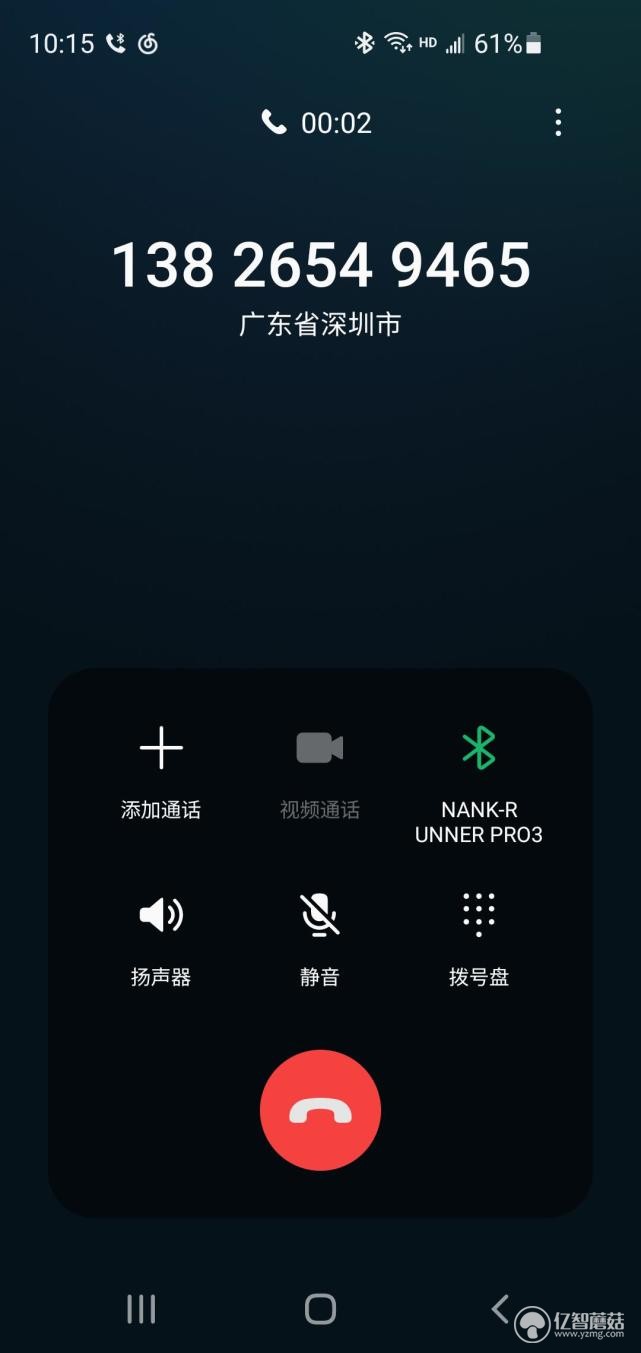End the call with red button
Image resolution: width=641 pixels, height=1353 pixels.
point(320,1110)
